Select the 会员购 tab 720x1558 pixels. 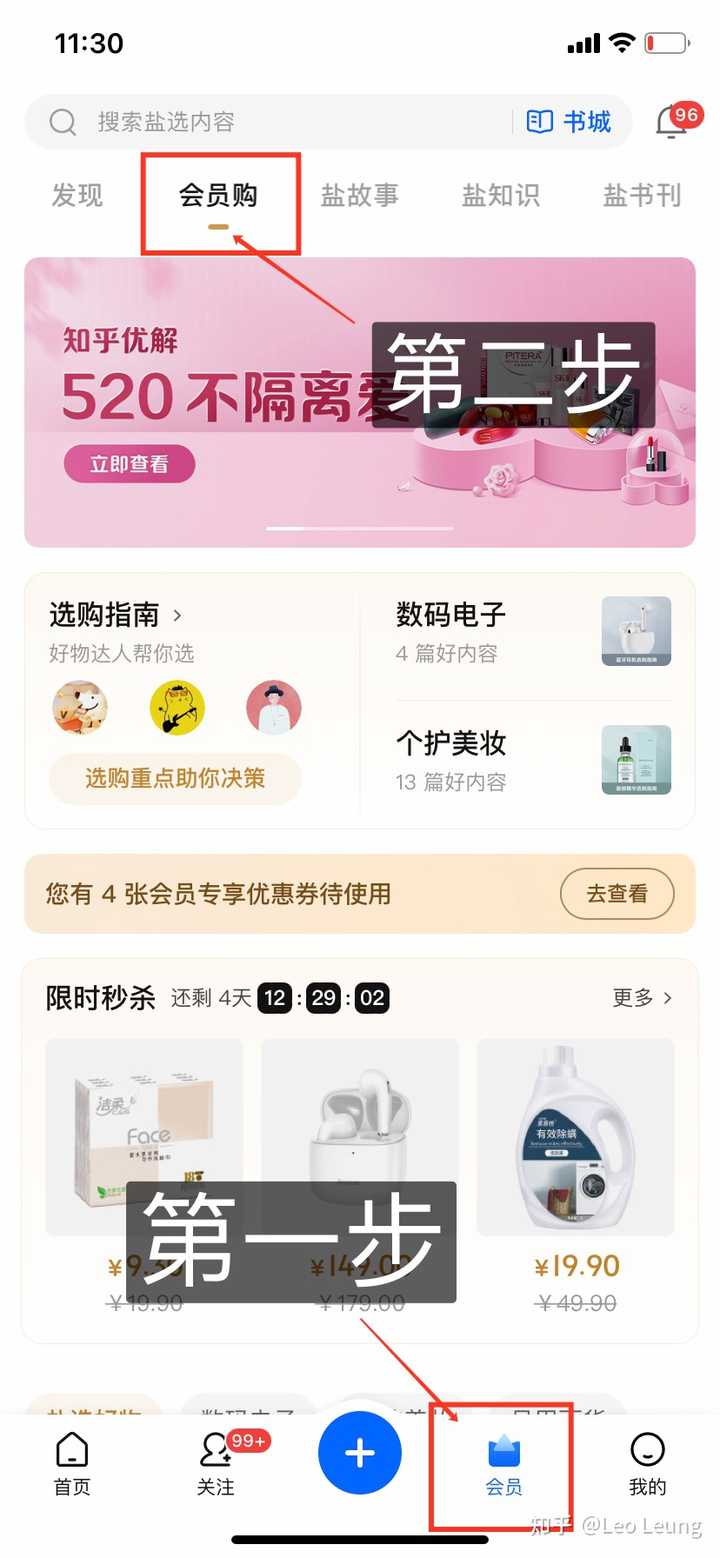218,195
